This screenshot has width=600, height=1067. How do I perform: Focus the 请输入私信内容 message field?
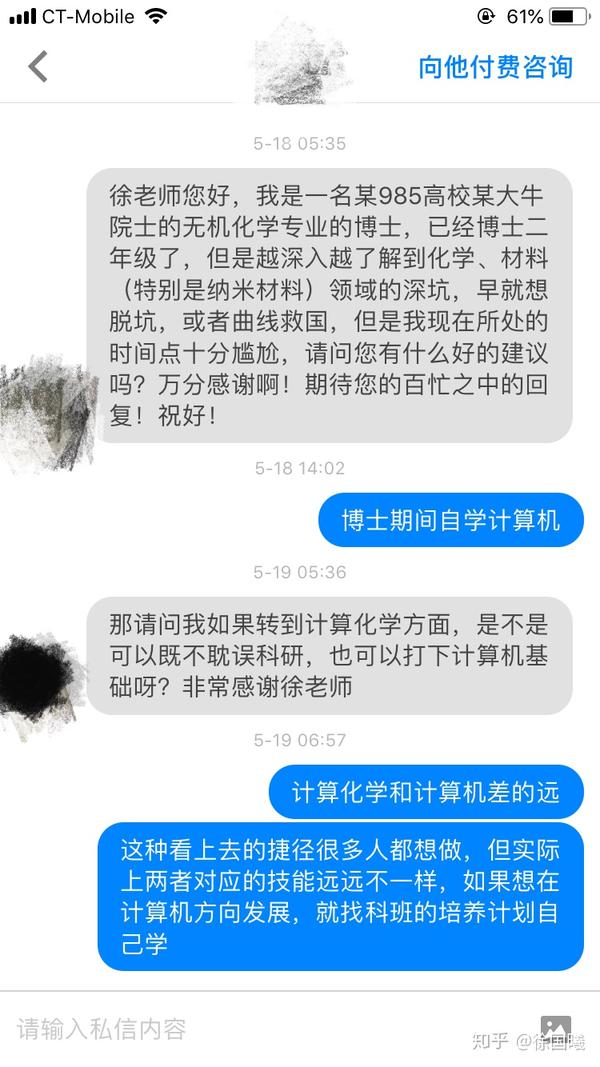point(265,1028)
